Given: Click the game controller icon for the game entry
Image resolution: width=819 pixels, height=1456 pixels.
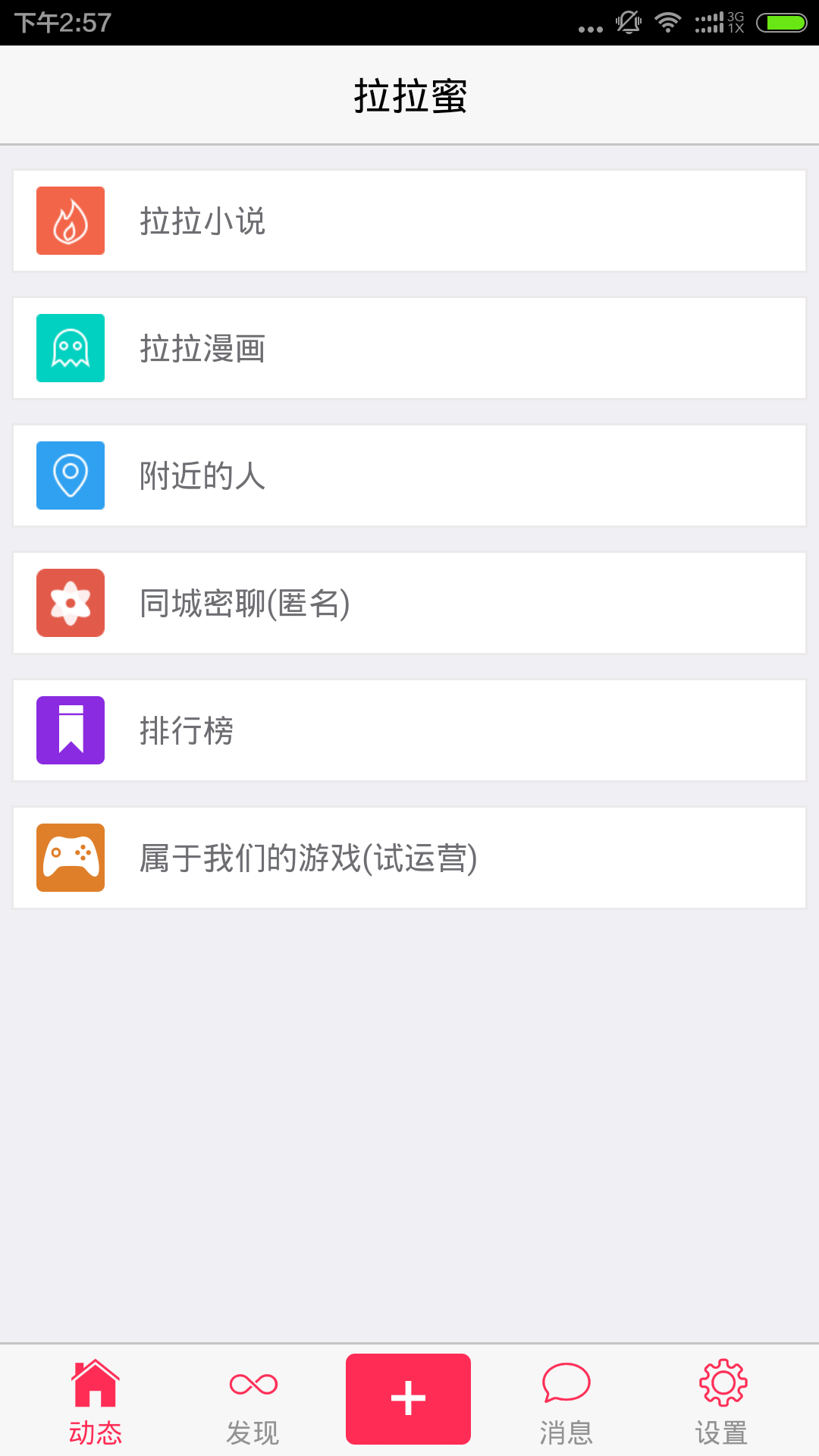Looking at the screenshot, I should (x=70, y=858).
